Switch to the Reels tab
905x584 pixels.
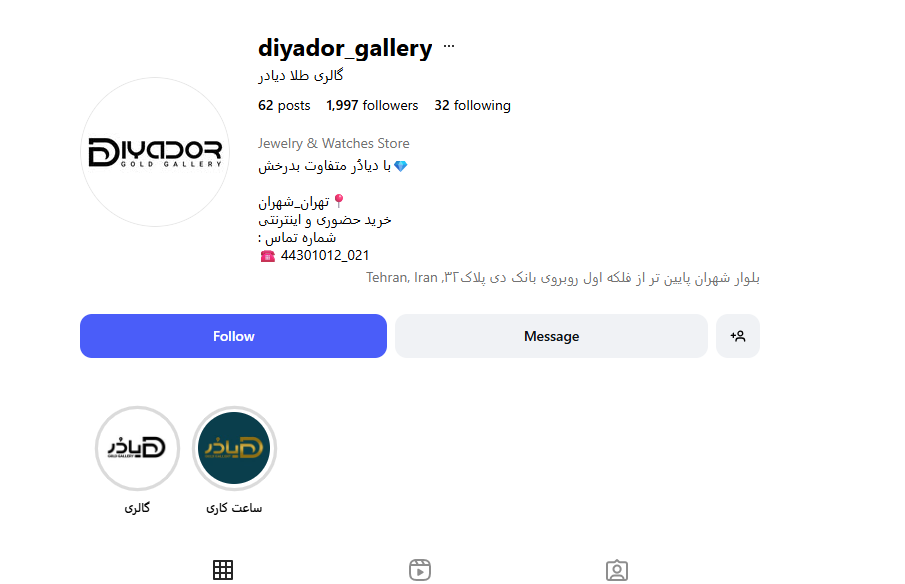[420, 570]
